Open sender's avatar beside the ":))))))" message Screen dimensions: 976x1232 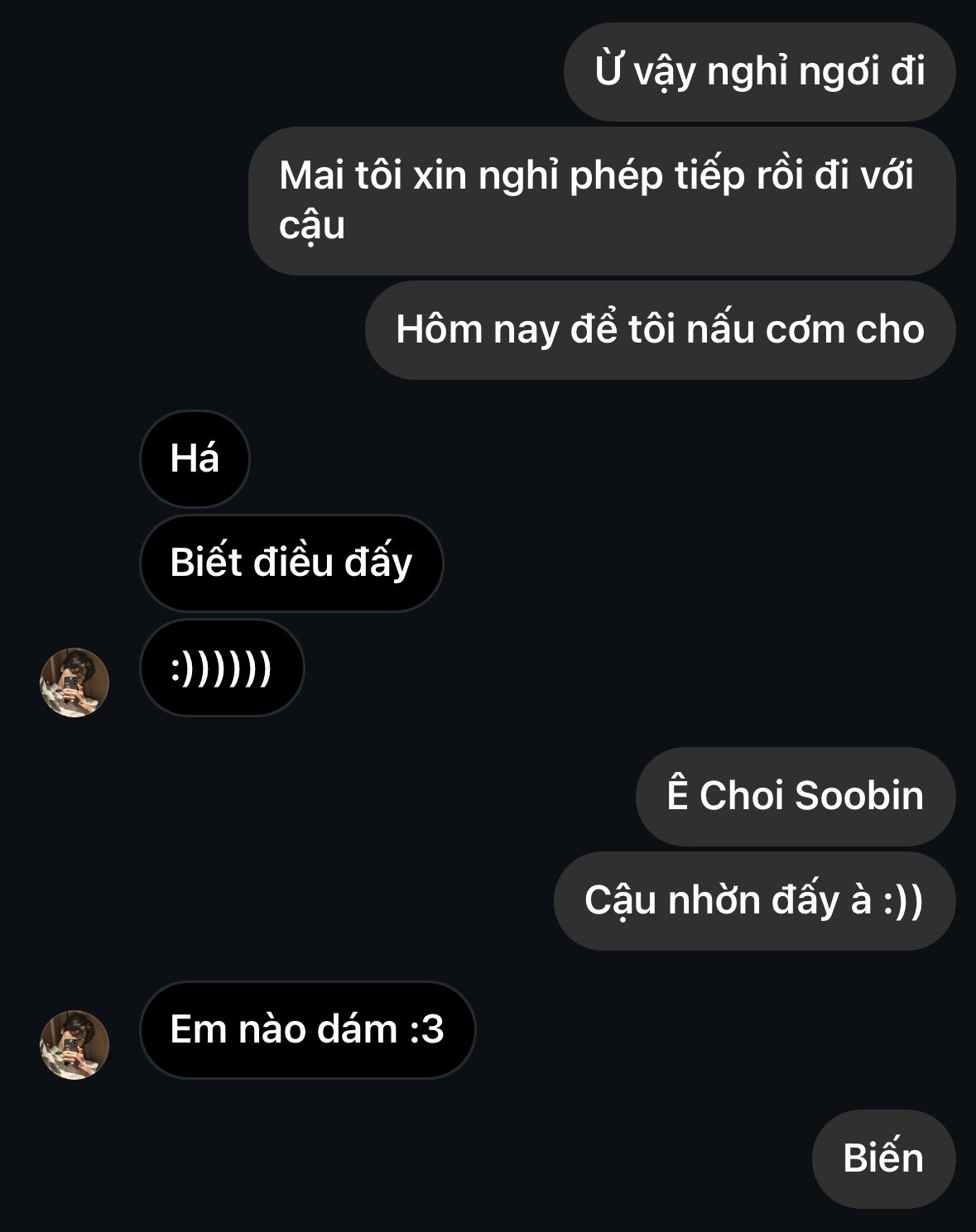[x=75, y=683]
